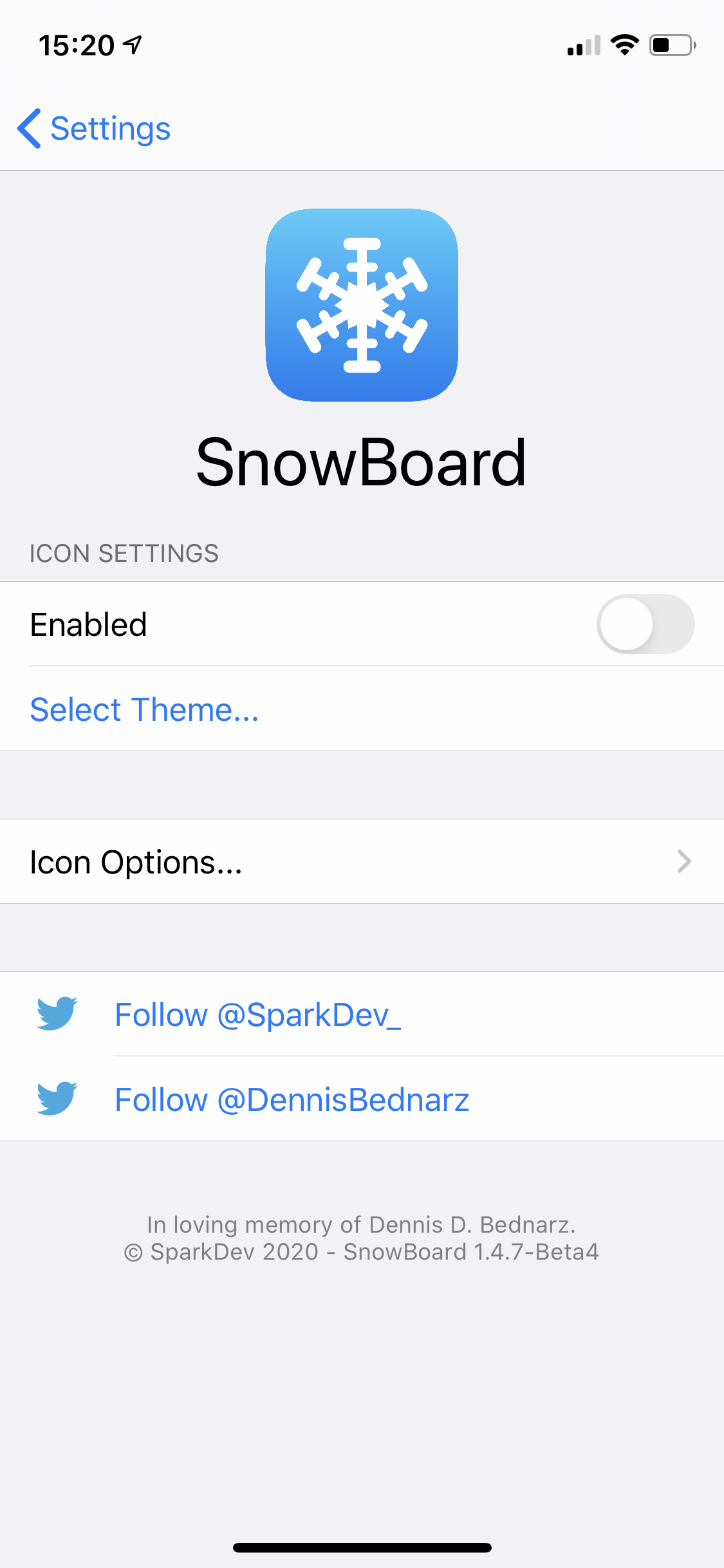Toggle the Enabled switch on
This screenshot has width=724, height=1568.
tap(645, 624)
